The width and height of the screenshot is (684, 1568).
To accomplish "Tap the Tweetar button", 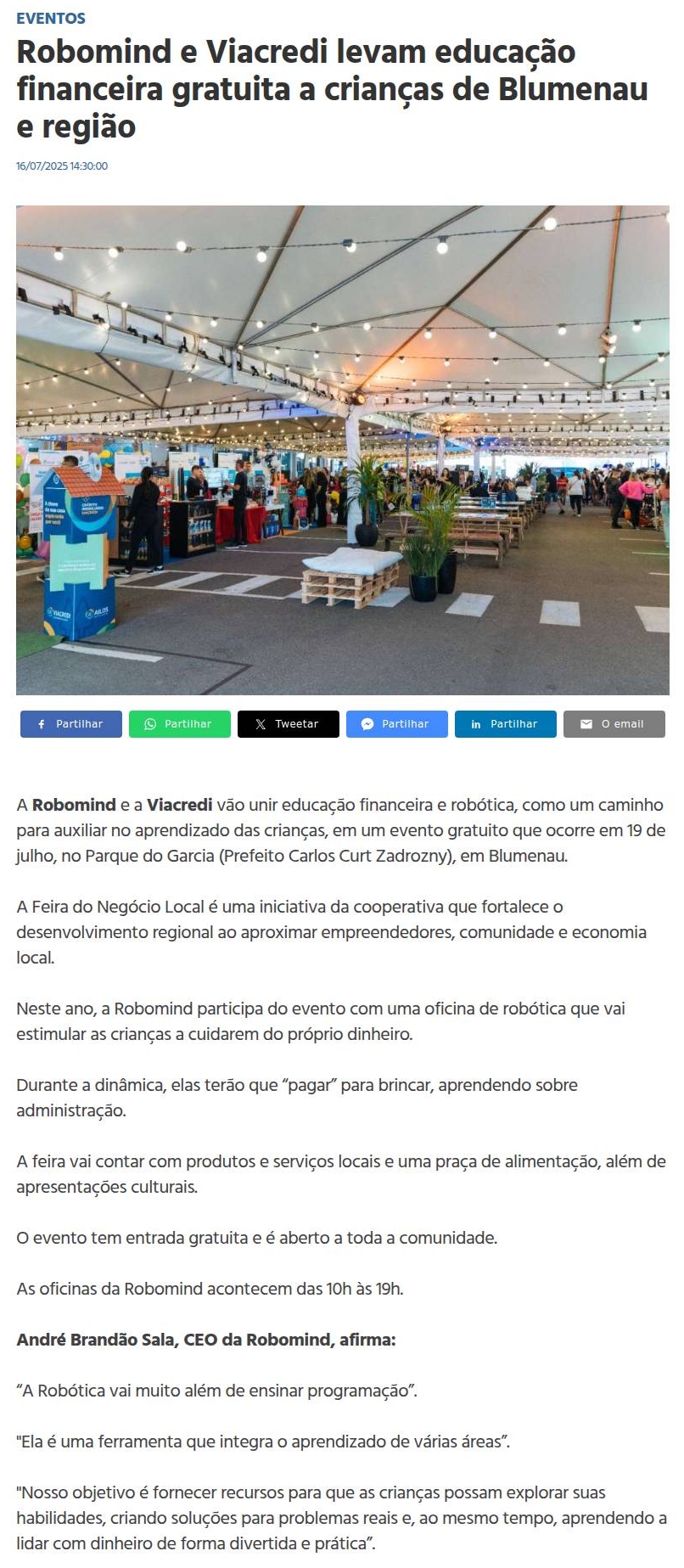I will (289, 724).
